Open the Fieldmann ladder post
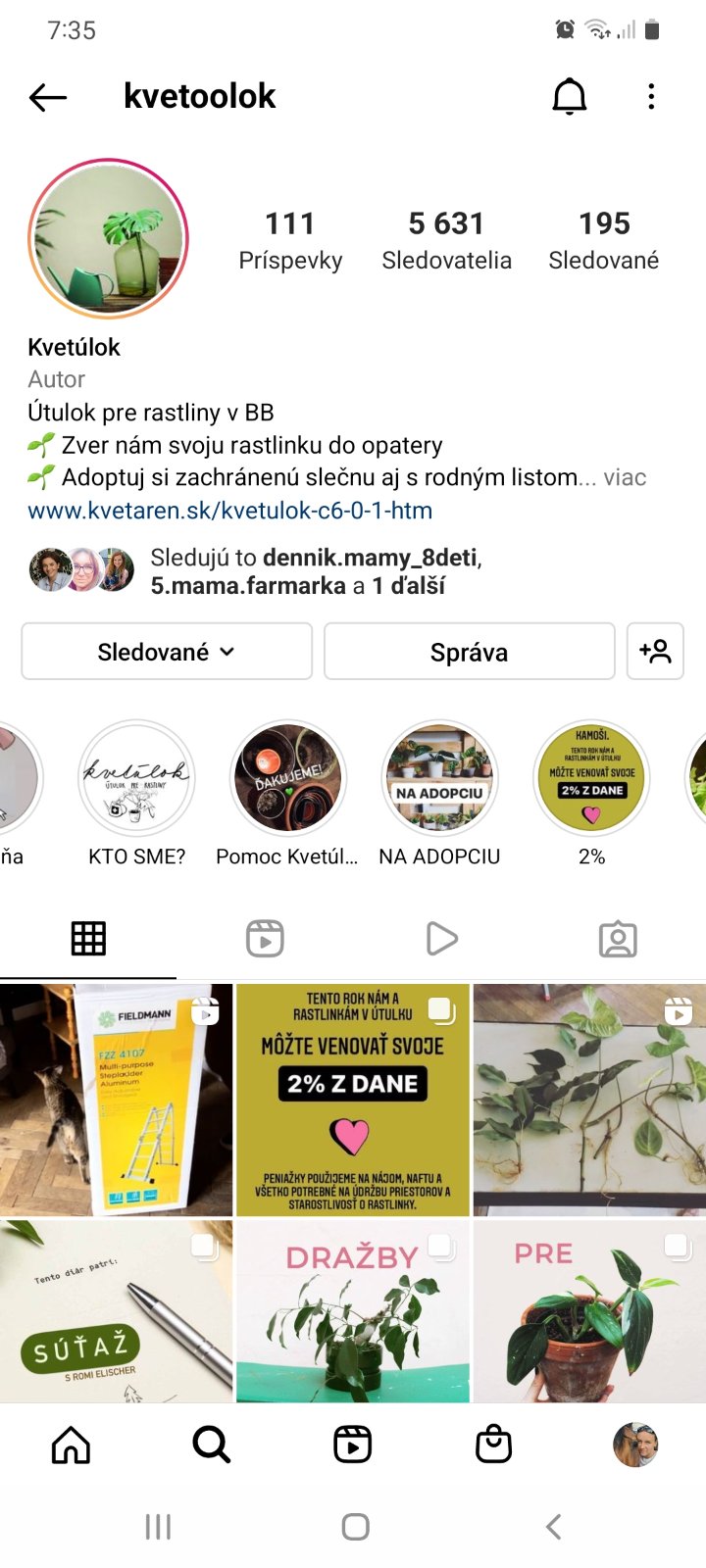This screenshot has width=706, height=1568. [116, 1100]
